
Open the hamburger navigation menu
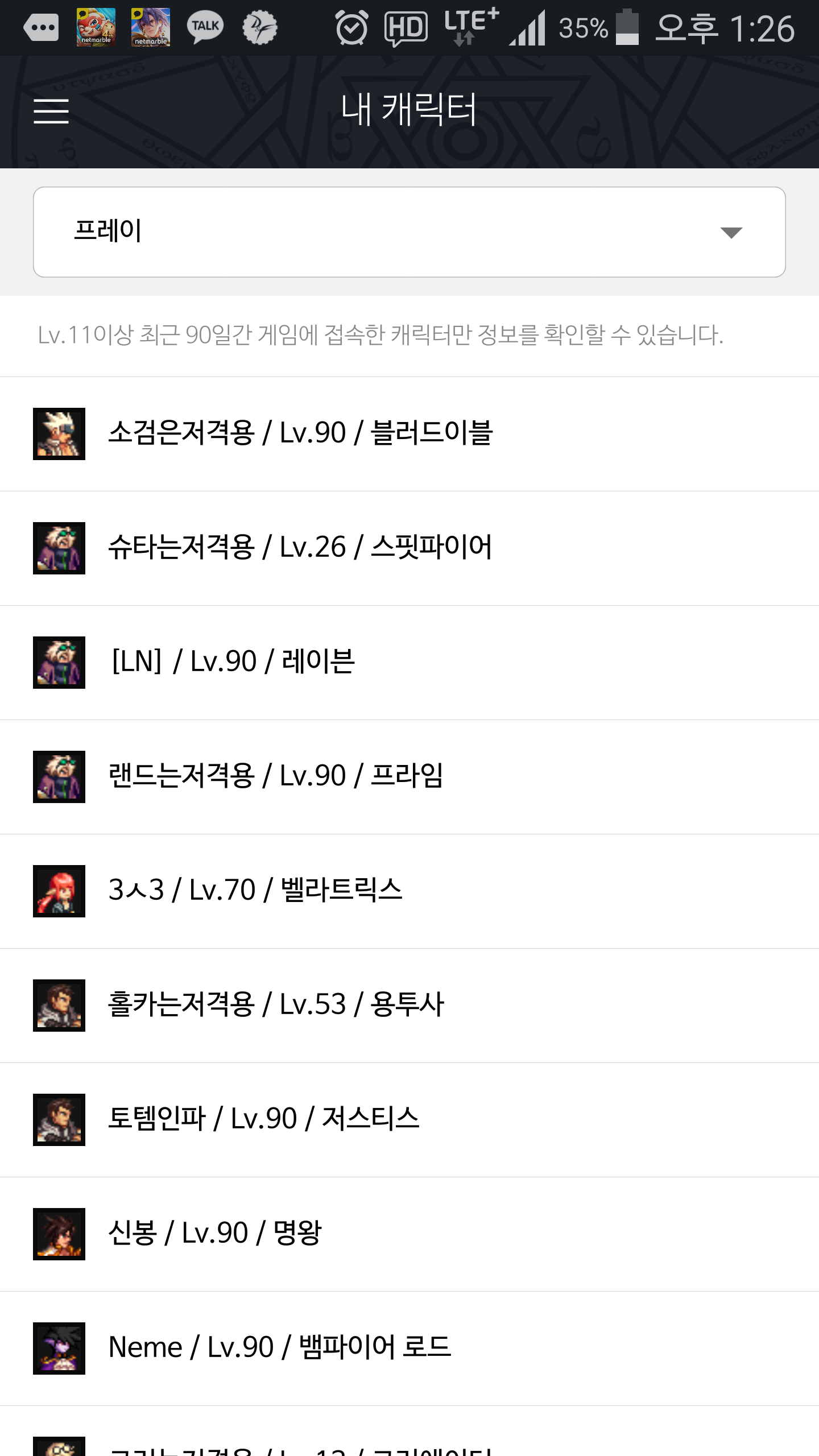coord(51,111)
